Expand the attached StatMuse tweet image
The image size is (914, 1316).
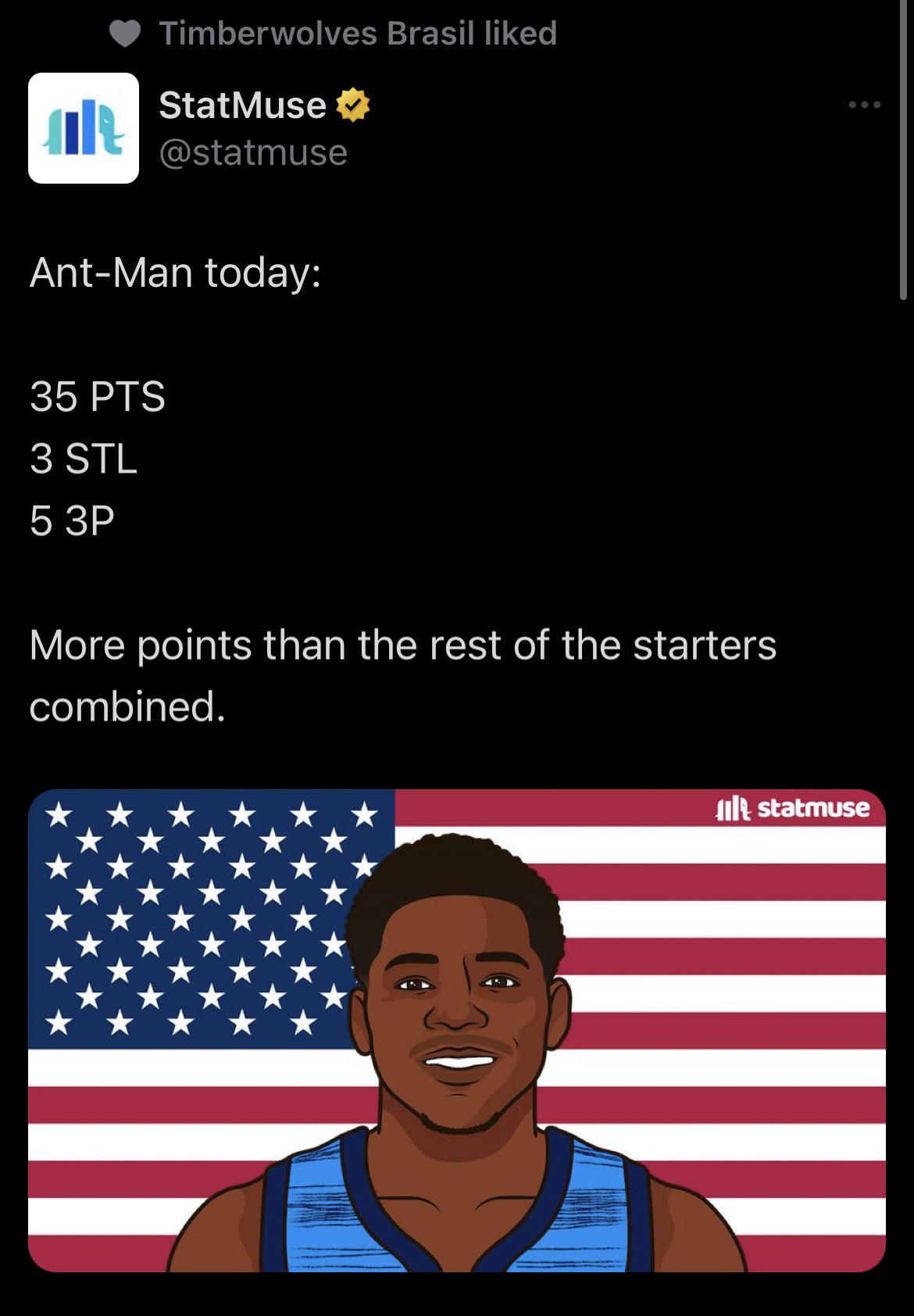coord(457,1030)
